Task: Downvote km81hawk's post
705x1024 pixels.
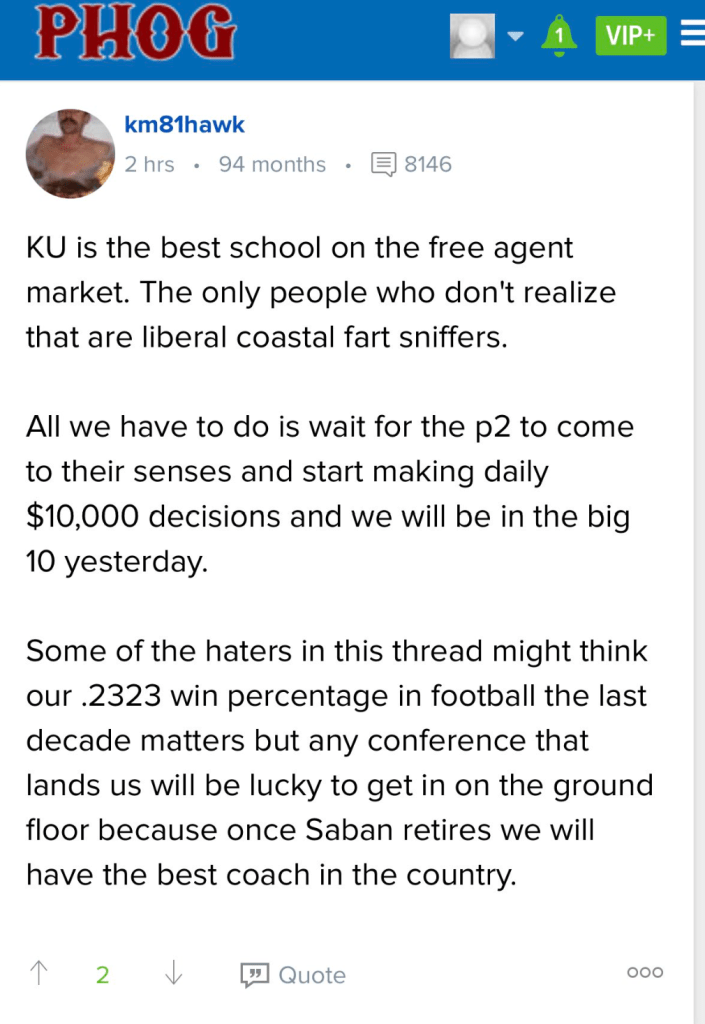Action: click(173, 973)
